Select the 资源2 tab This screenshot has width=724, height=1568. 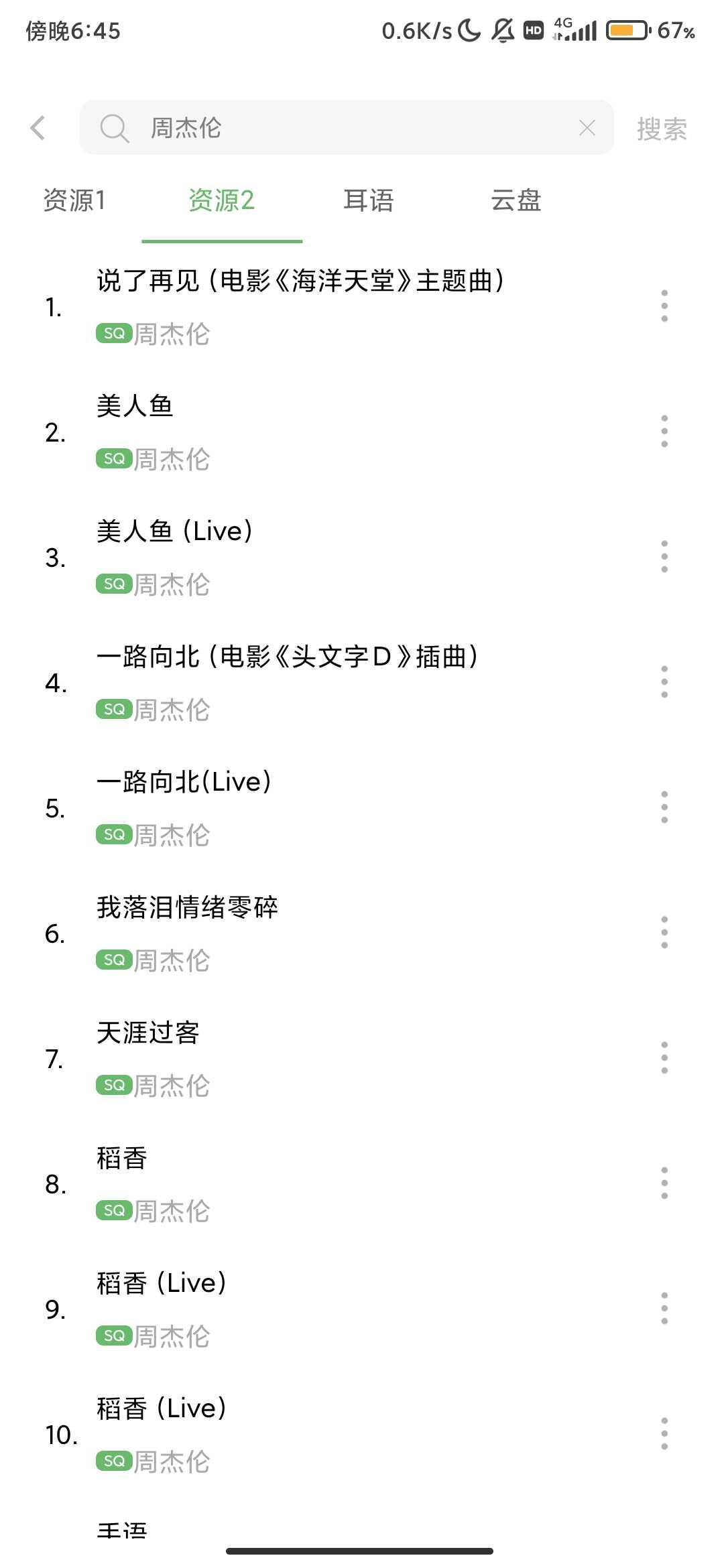point(221,200)
